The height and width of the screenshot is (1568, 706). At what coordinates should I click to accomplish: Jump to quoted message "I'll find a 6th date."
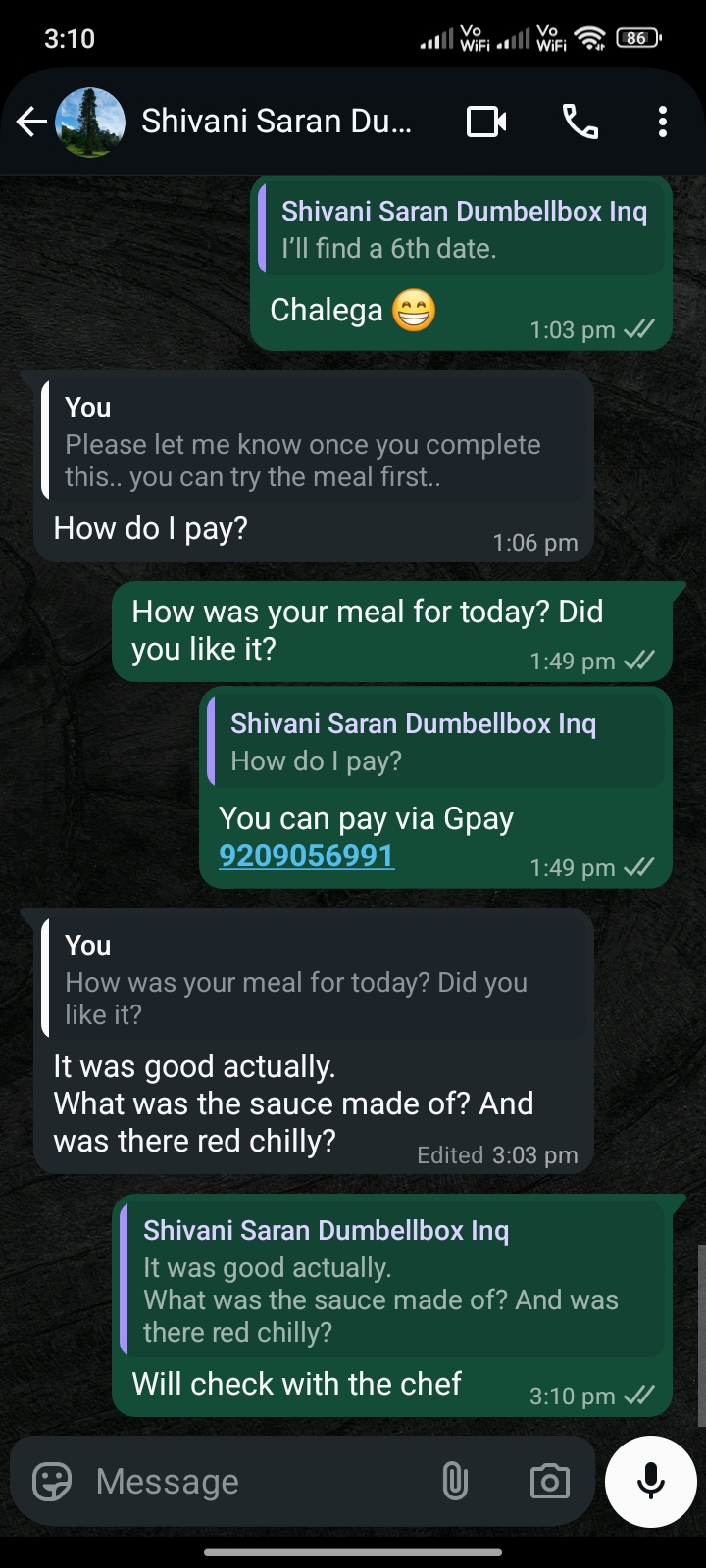point(461,229)
